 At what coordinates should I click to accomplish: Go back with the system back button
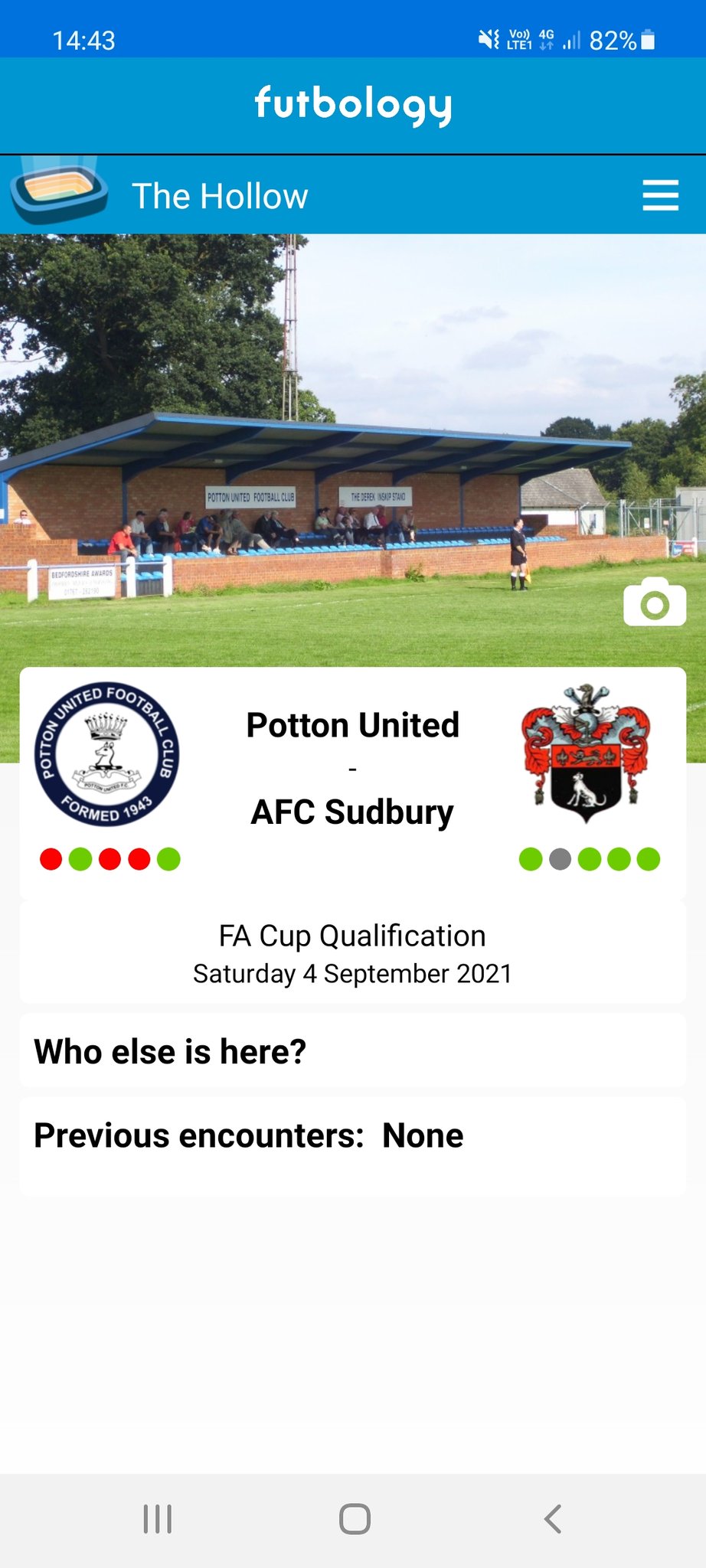coord(552,1519)
